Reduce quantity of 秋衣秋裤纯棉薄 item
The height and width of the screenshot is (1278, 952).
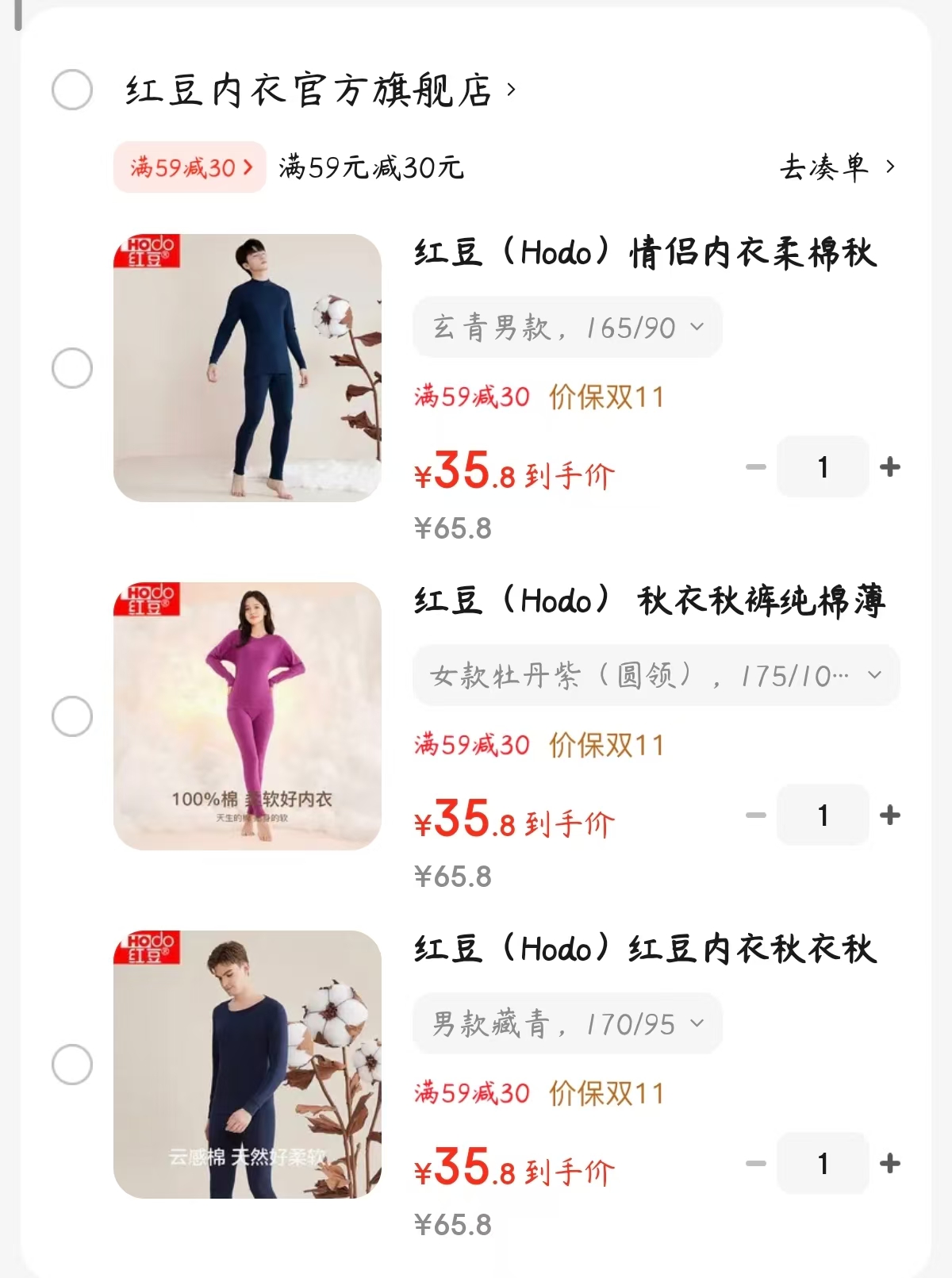756,815
